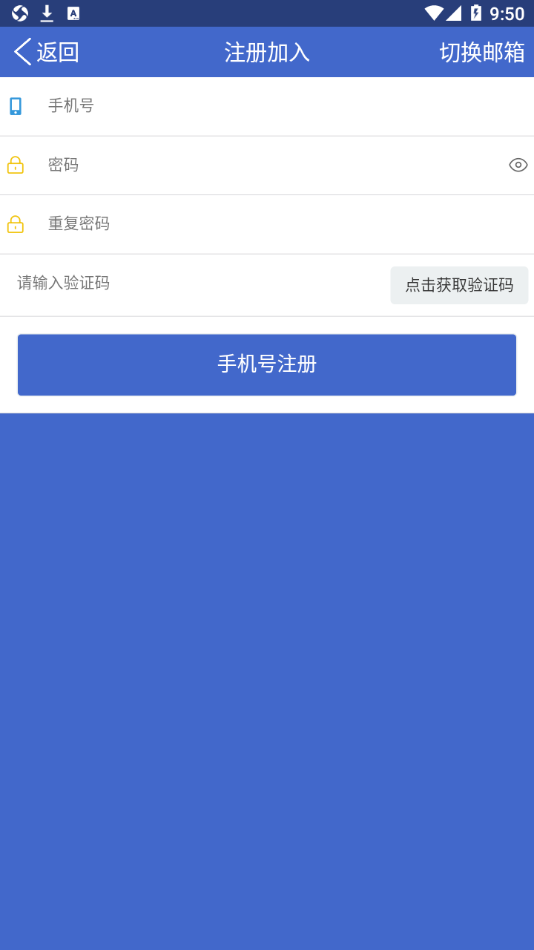Submit with the 手机号注册 button
The height and width of the screenshot is (950, 534).
pos(267,365)
